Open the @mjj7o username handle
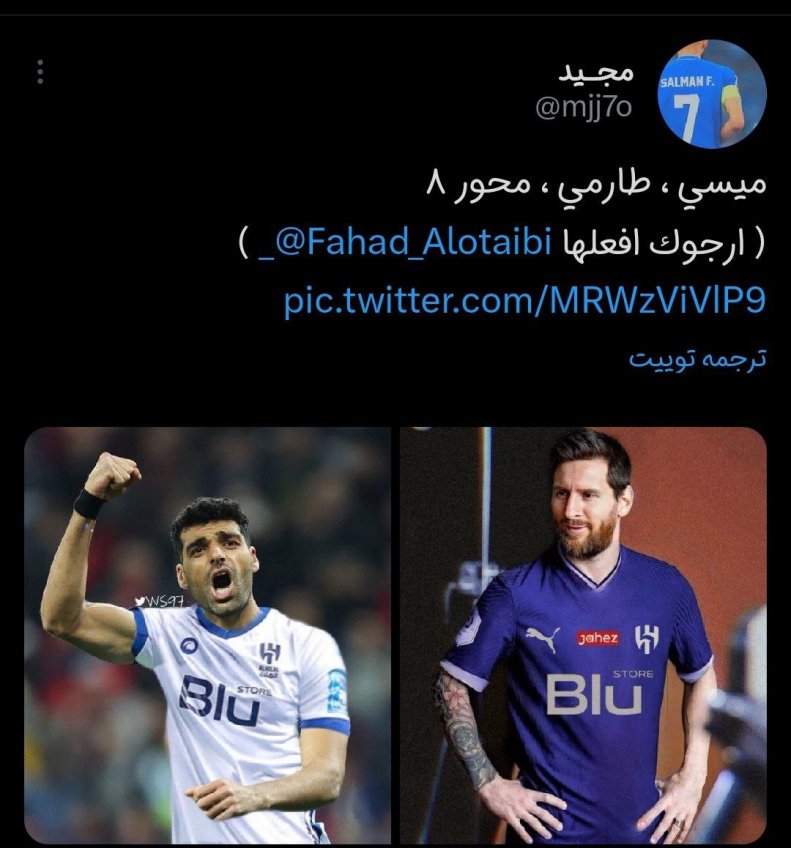791x848 pixels. tap(583, 108)
